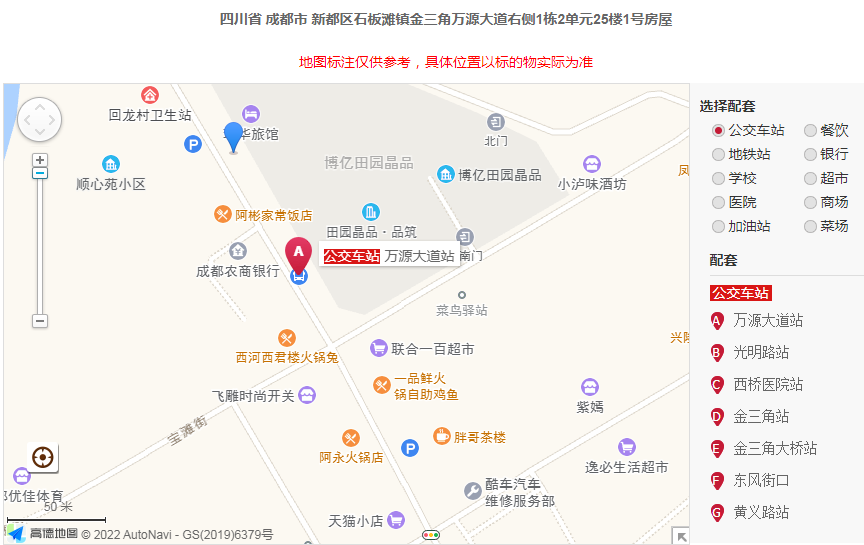864x545 pixels.
Task: Select the 商场 radio option
Action: pyautogui.click(x=810, y=202)
